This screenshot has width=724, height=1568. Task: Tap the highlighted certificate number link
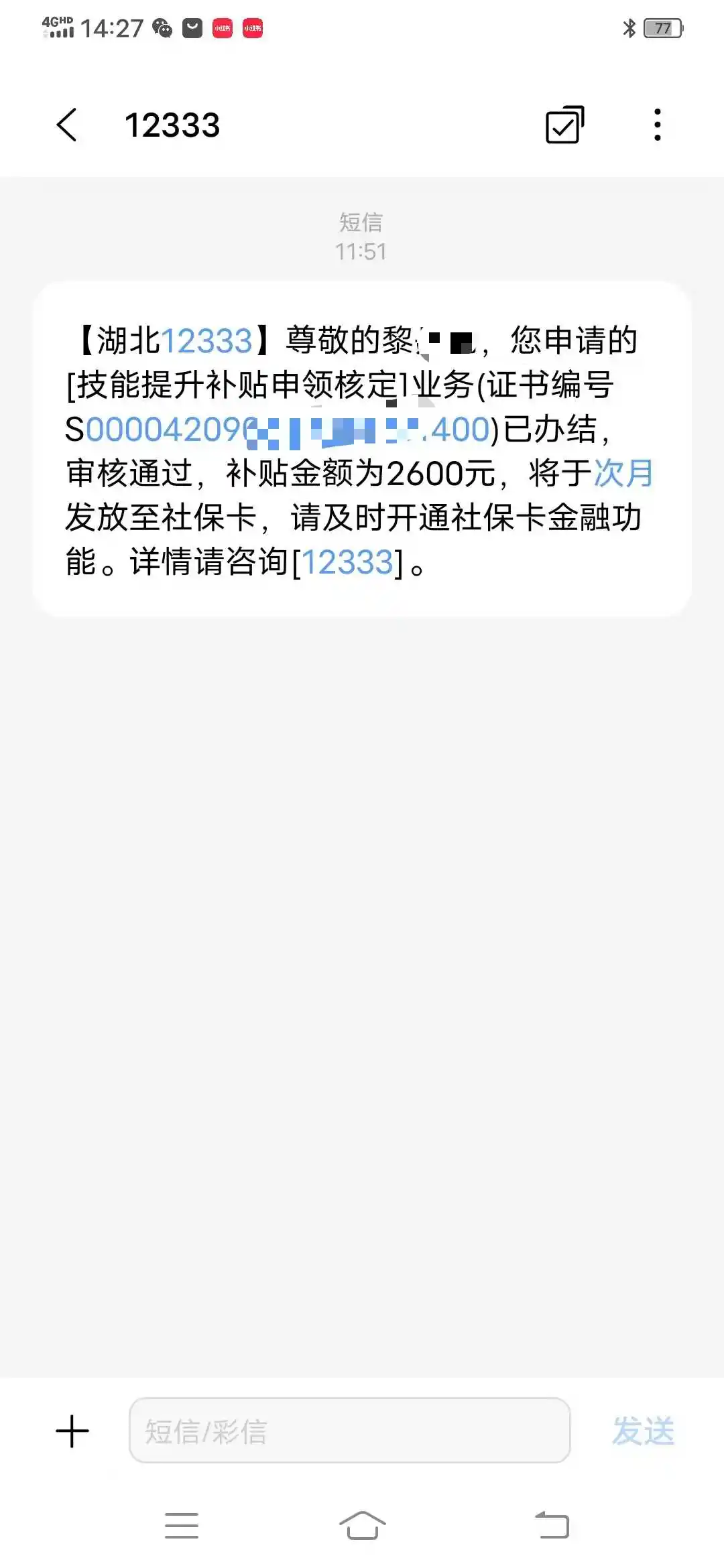[288, 430]
